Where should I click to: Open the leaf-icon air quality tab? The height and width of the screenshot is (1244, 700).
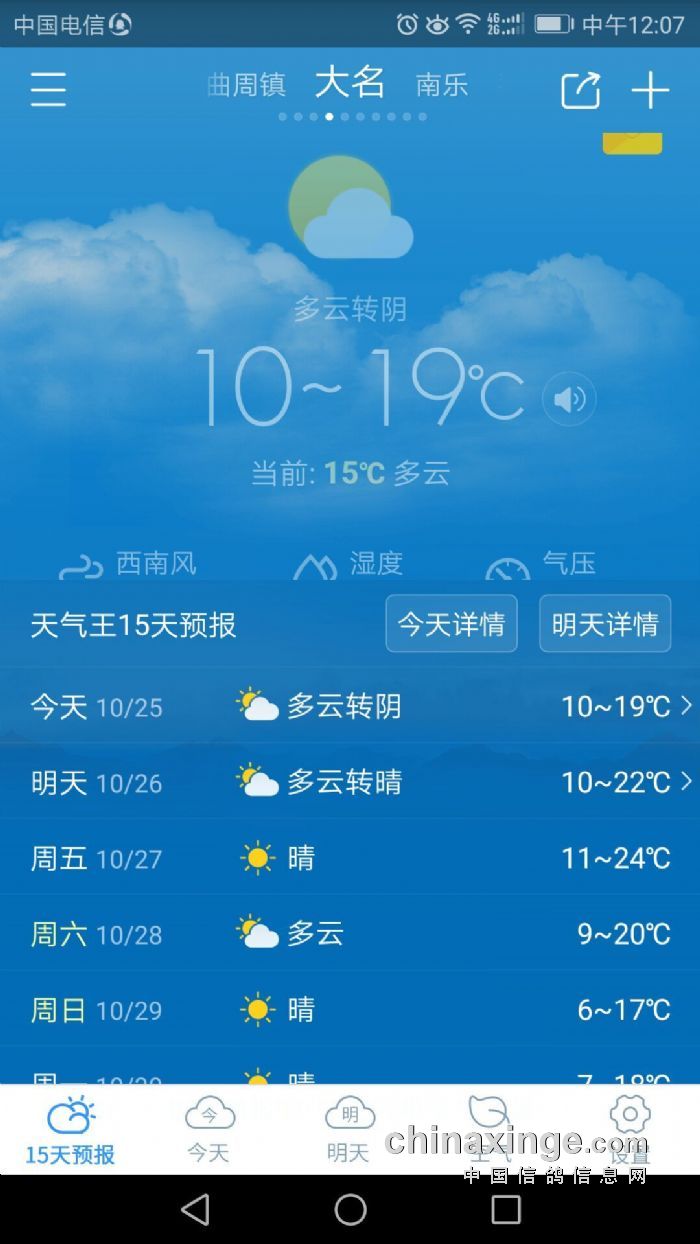(490, 1128)
